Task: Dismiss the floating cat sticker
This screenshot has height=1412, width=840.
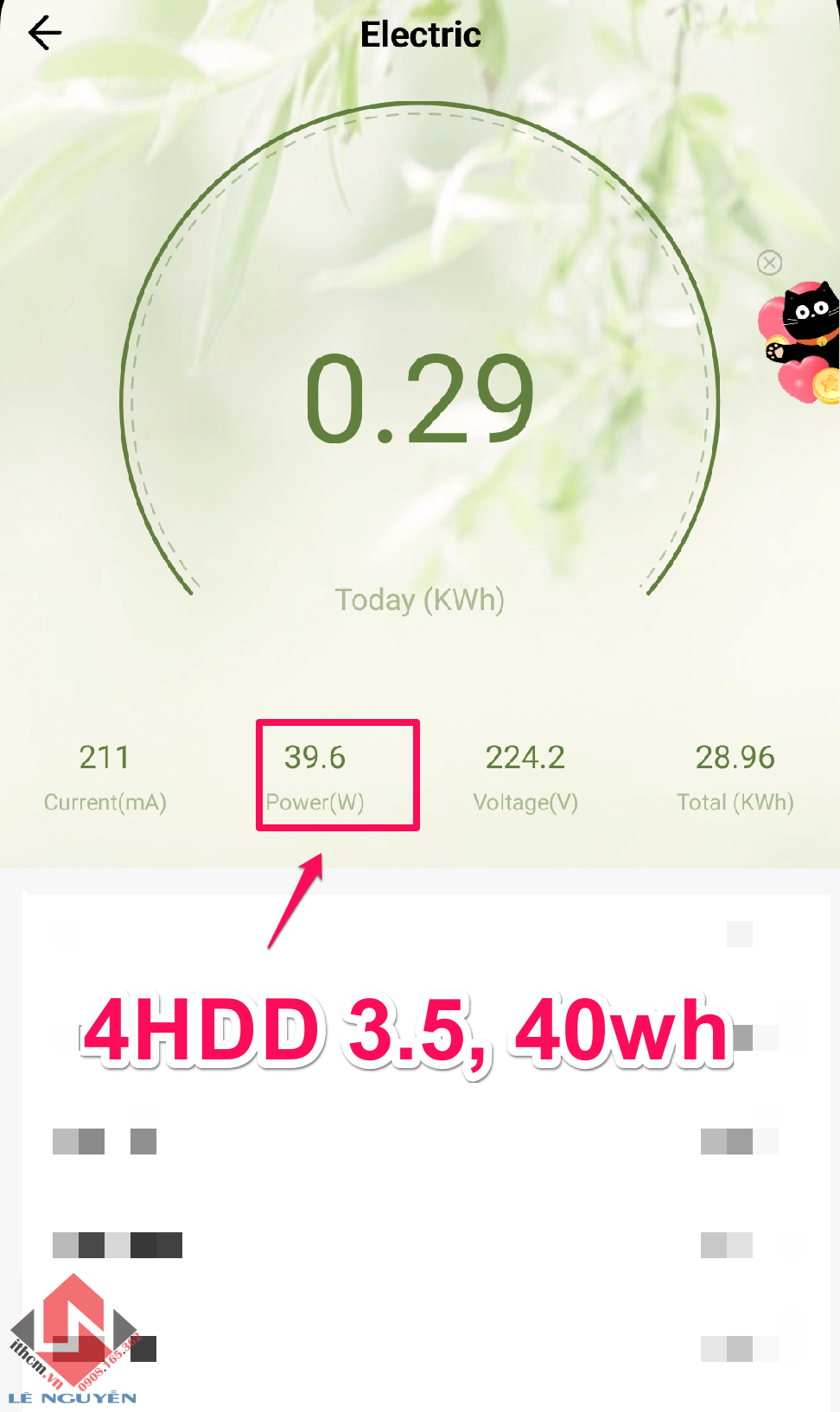Action: tap(769, 263)
